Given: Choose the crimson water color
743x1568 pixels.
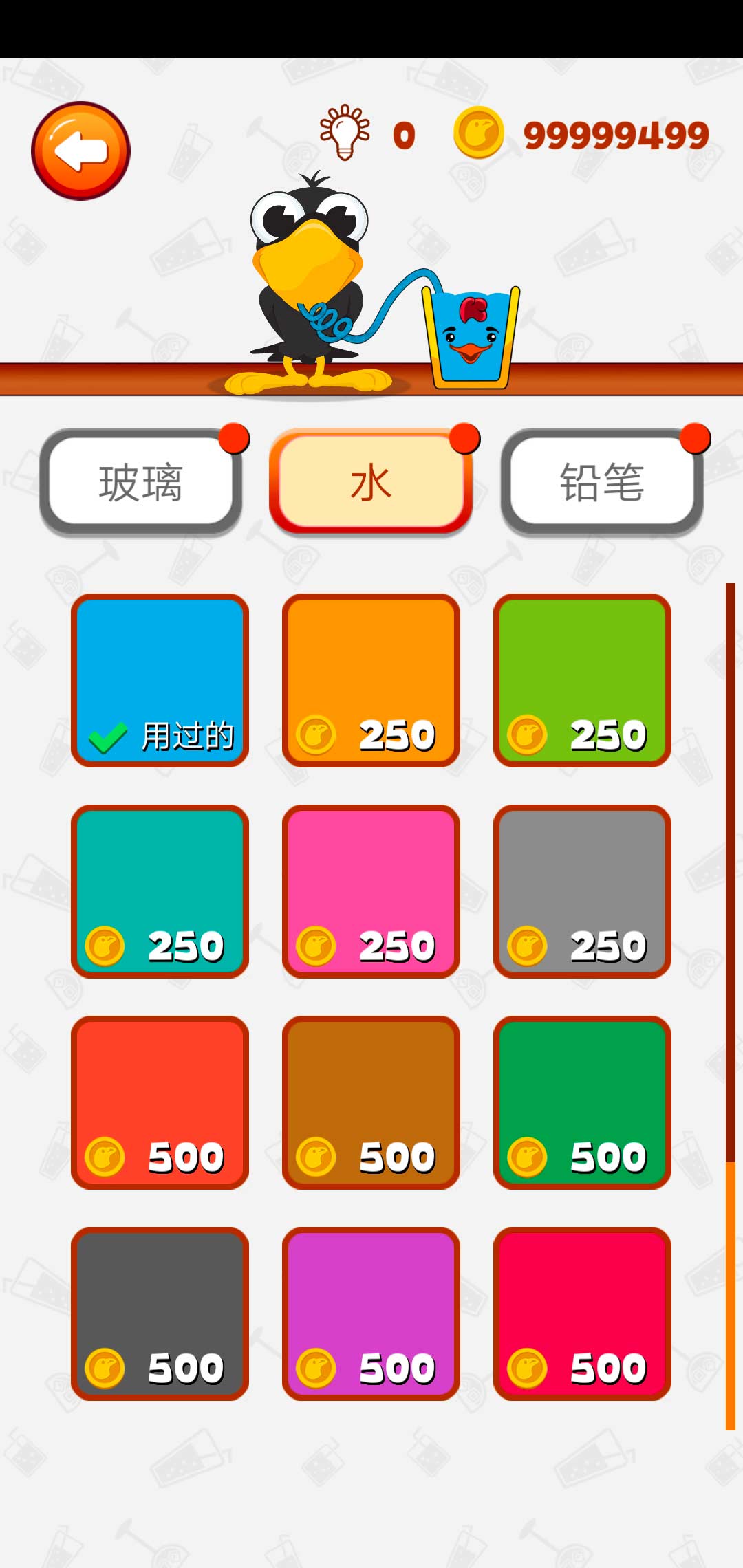Looking at the screenshot, I should [582, 1314].
